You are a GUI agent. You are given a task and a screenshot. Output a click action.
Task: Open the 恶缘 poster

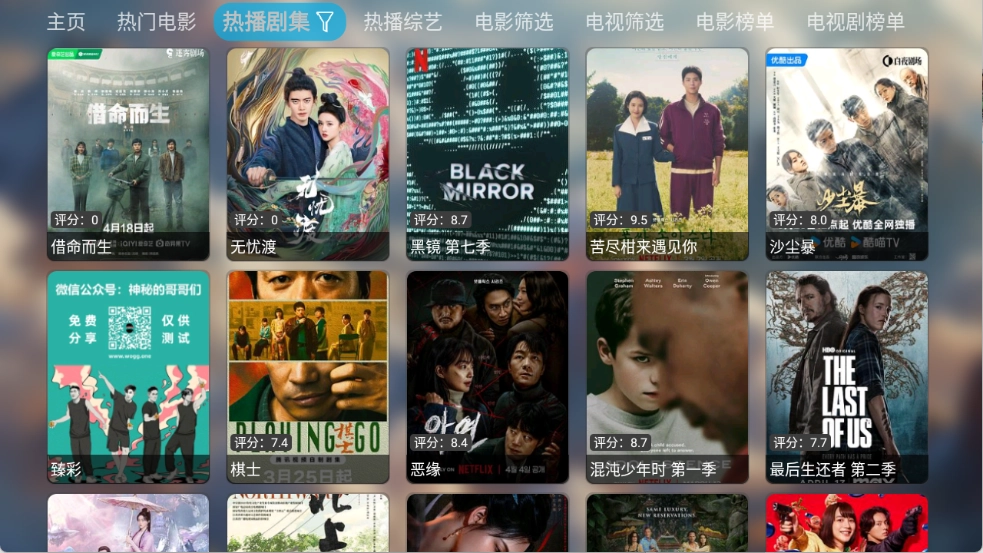(x=487, y=377)
